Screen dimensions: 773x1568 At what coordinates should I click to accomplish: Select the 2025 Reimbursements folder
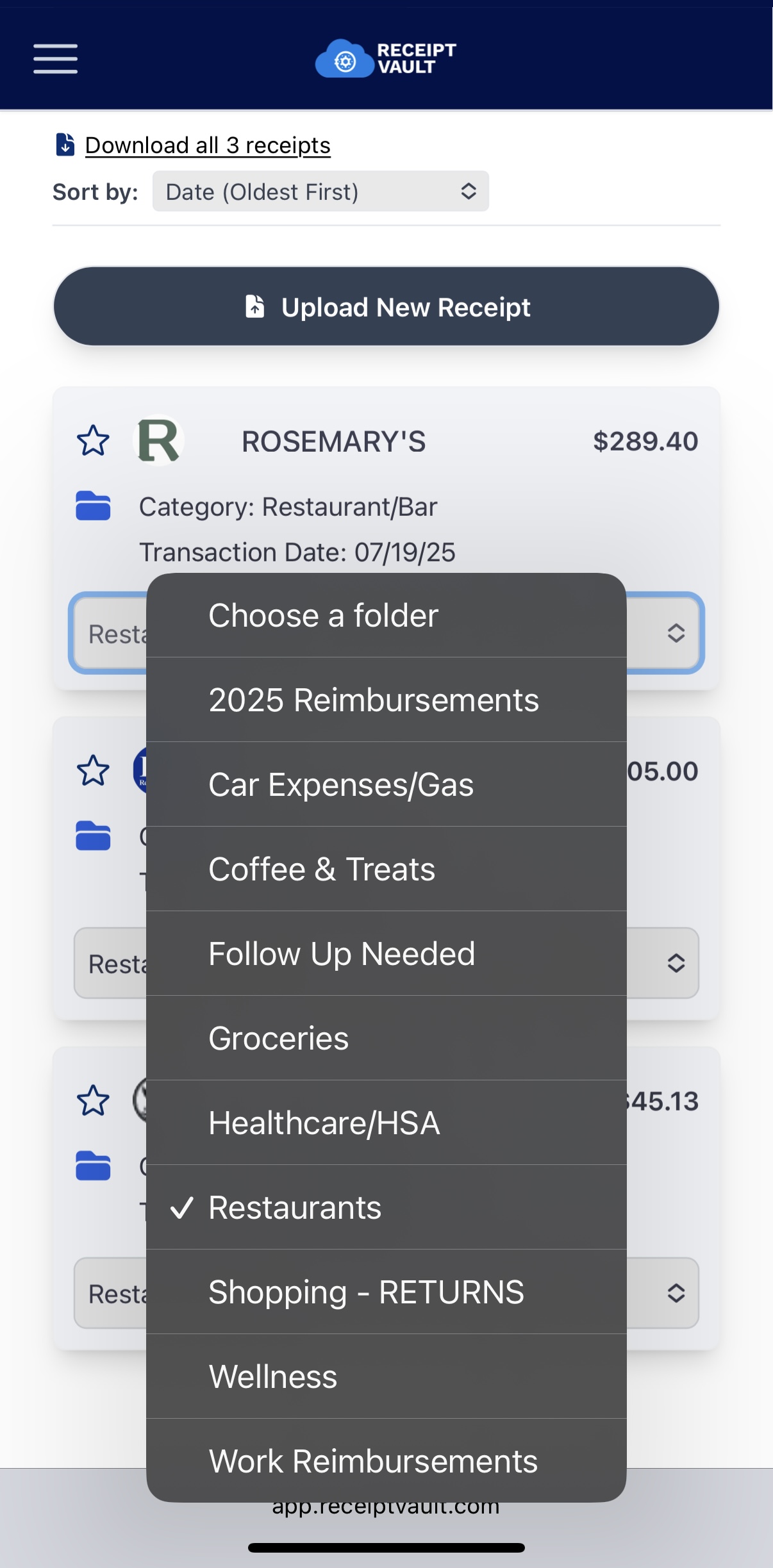click(386, 700)
